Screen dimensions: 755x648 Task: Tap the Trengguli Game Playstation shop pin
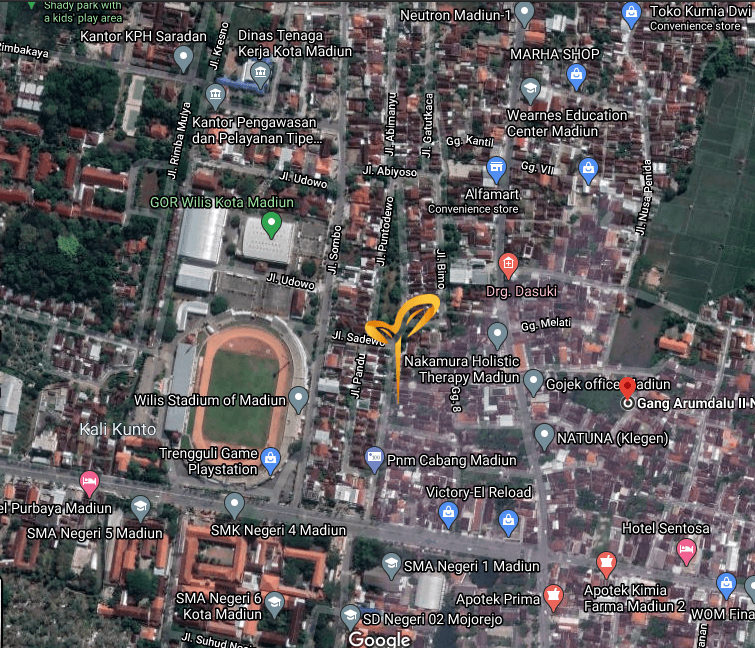pyautogui.click(x=270, y=459)
